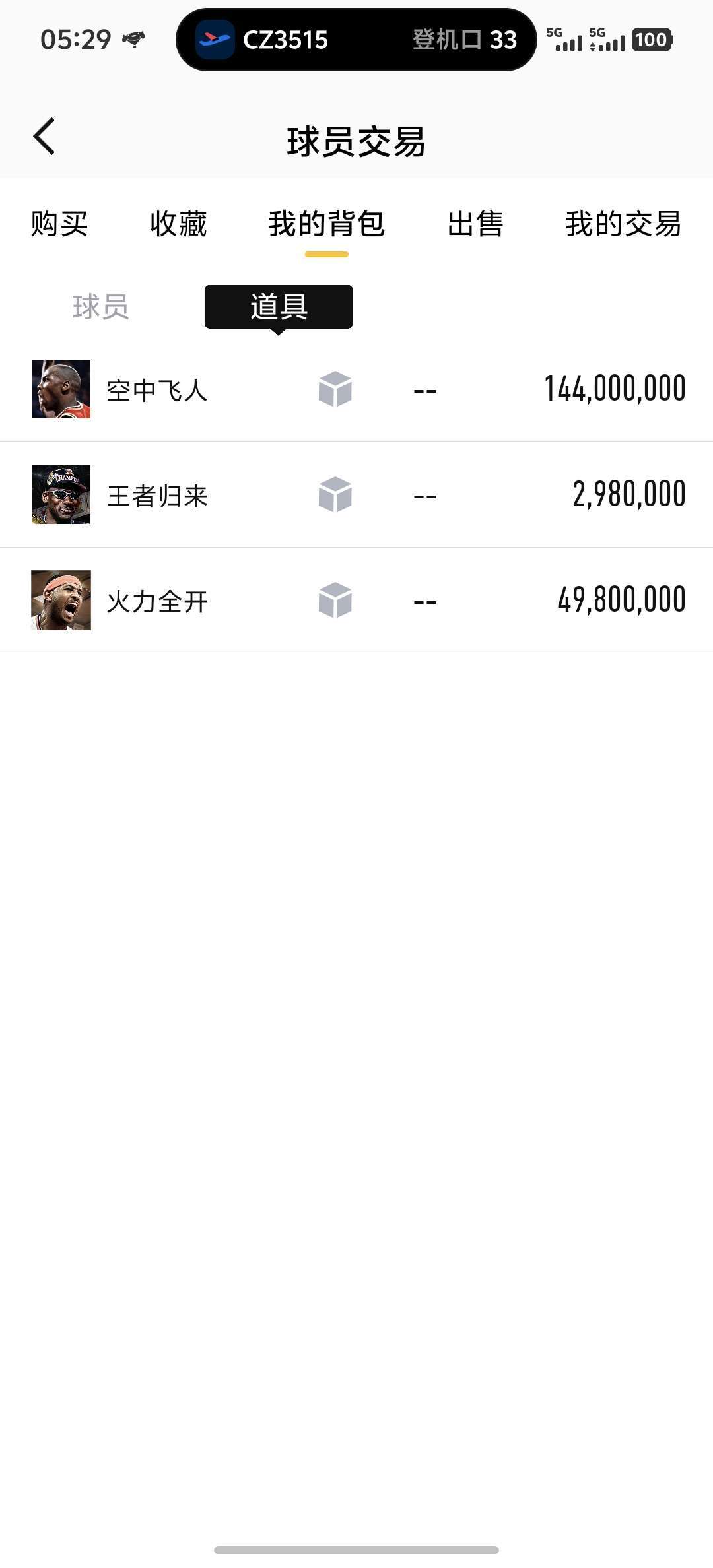713x1568 pixels.
Task: Select the 道具 sub-tab
Action: [x=279, y=307]
